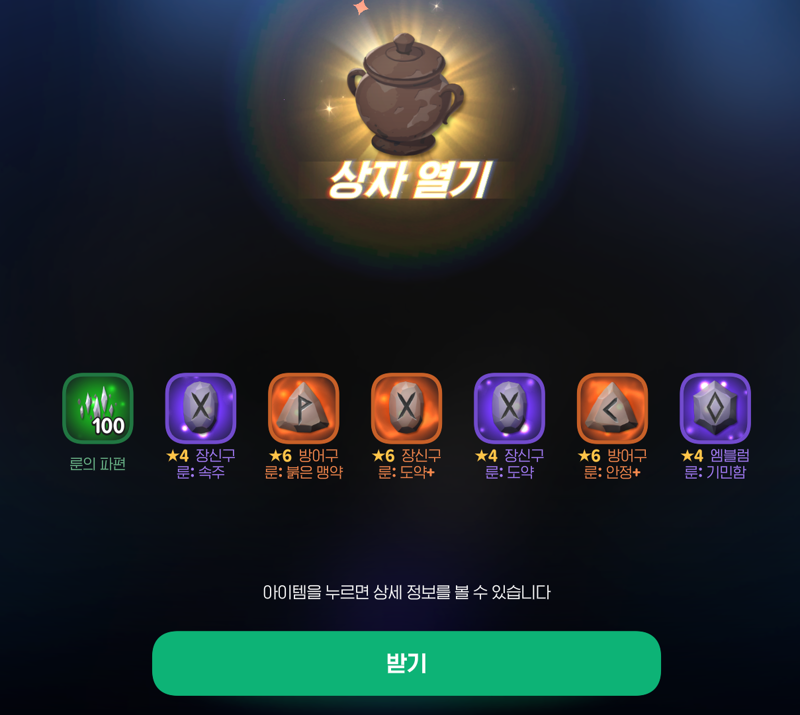This screenshot has height=715, width=800.
Task: Check the ★6 방어구 룬: 안정+ item
Action: pyautogui.click(x=612, y=408)
